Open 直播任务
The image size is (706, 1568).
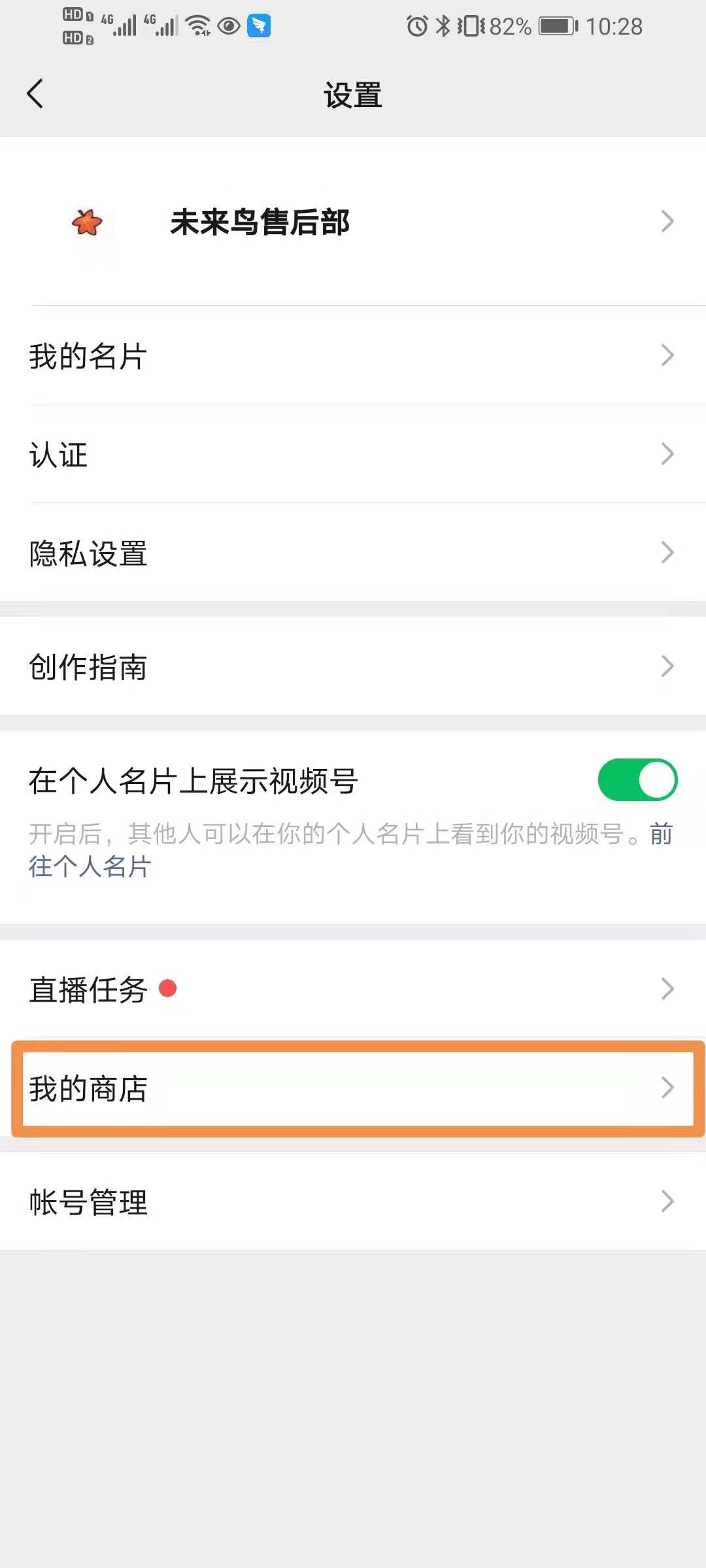click(x=353, y=990)
